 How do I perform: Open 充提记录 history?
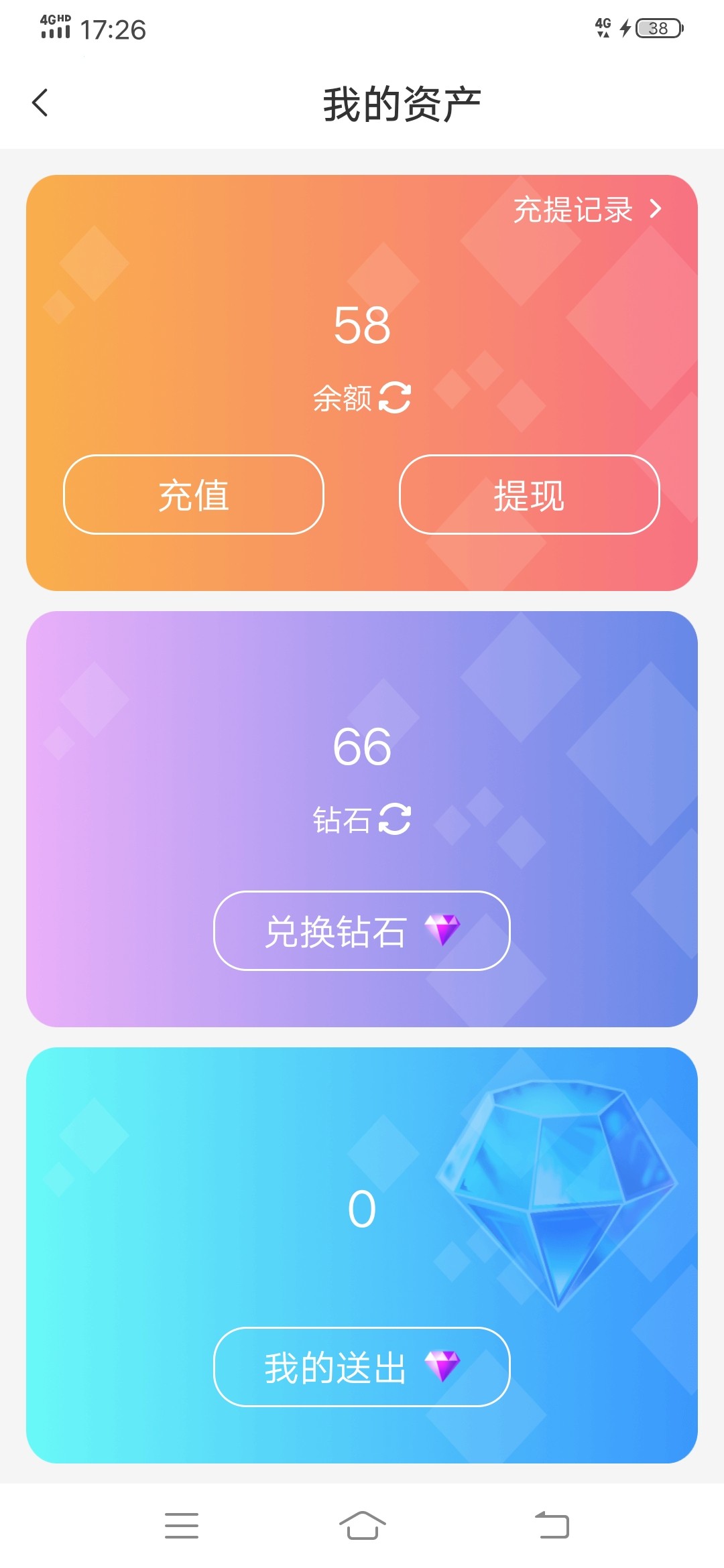[x=587, y=210]
